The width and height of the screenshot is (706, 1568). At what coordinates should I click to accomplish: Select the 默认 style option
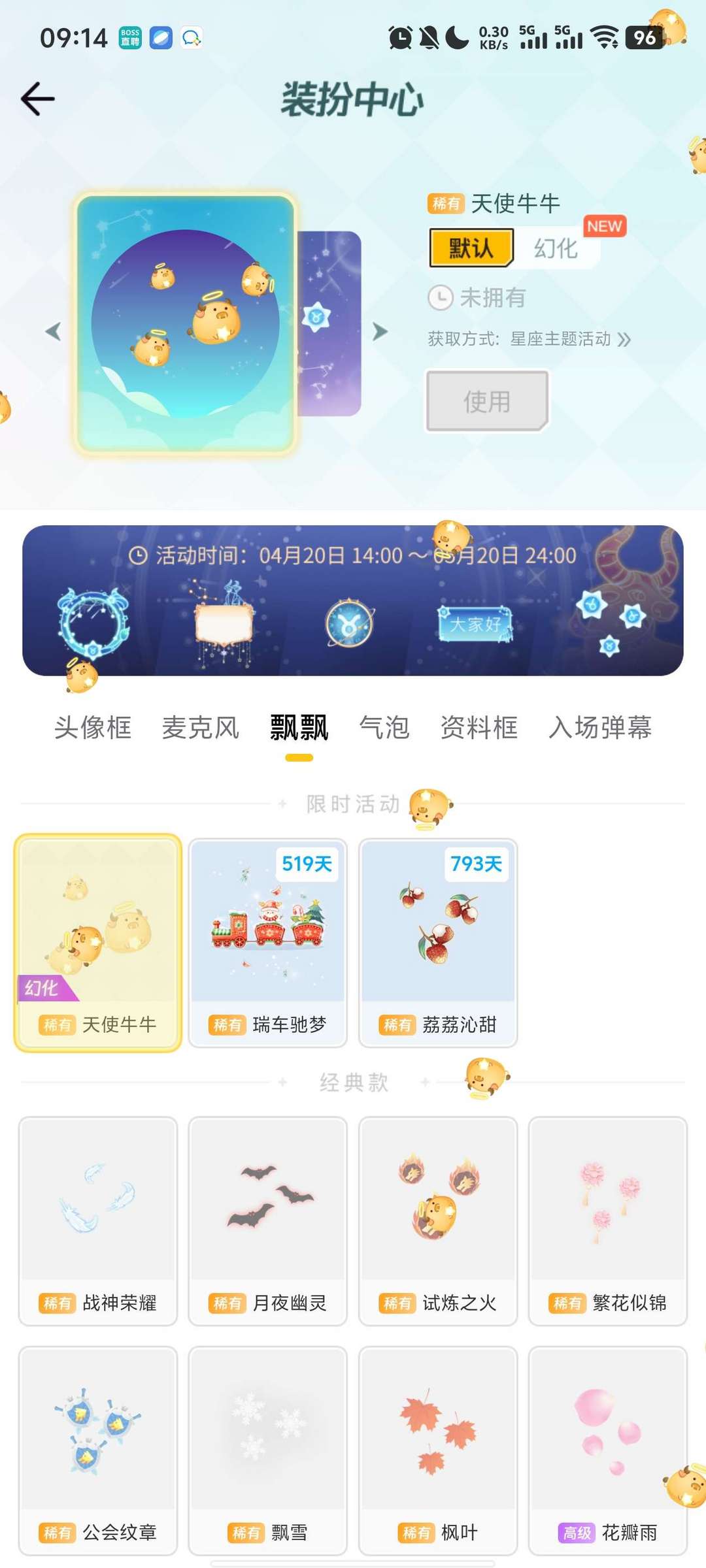coord(471,248)
